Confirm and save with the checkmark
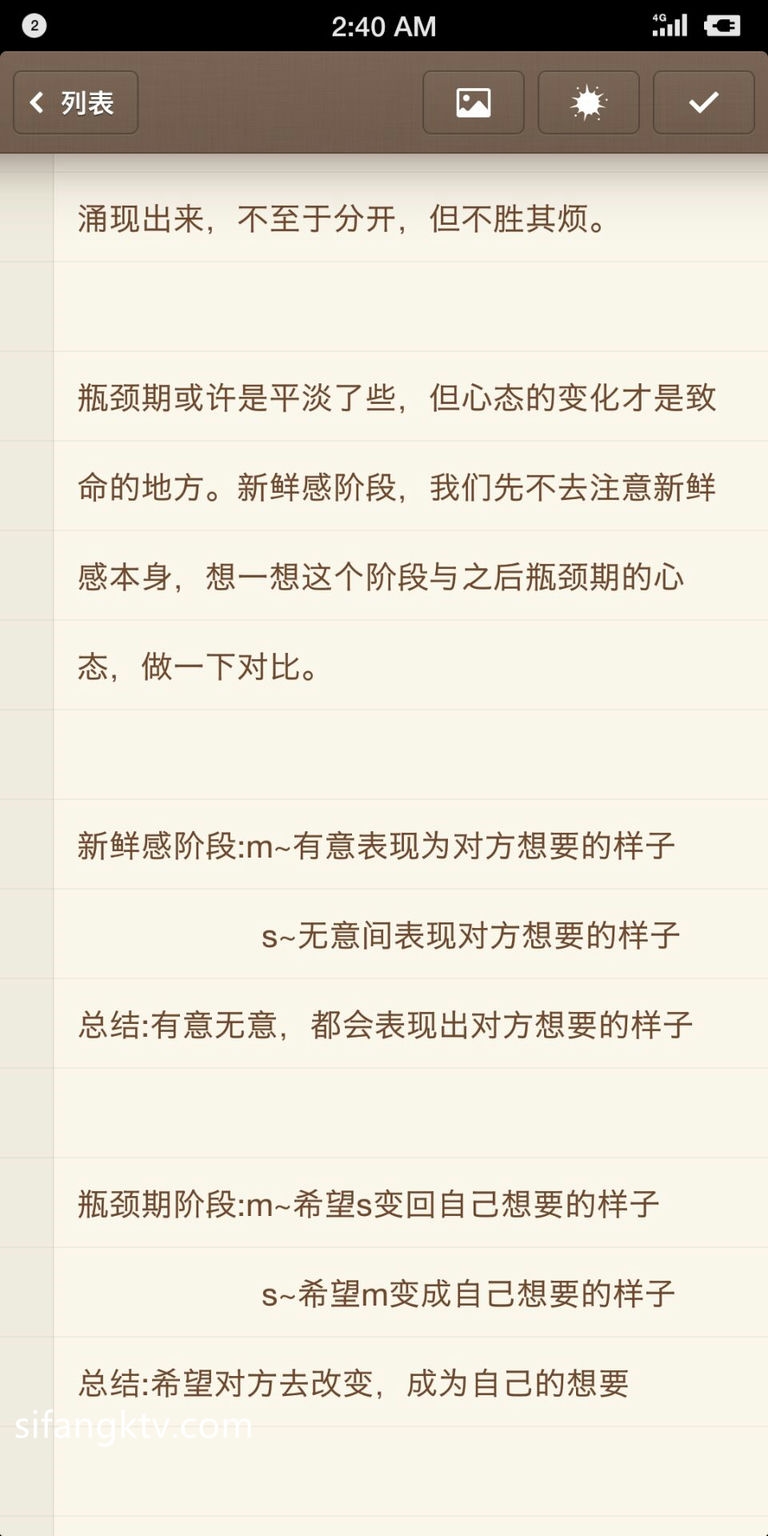 tap(703, 102)
